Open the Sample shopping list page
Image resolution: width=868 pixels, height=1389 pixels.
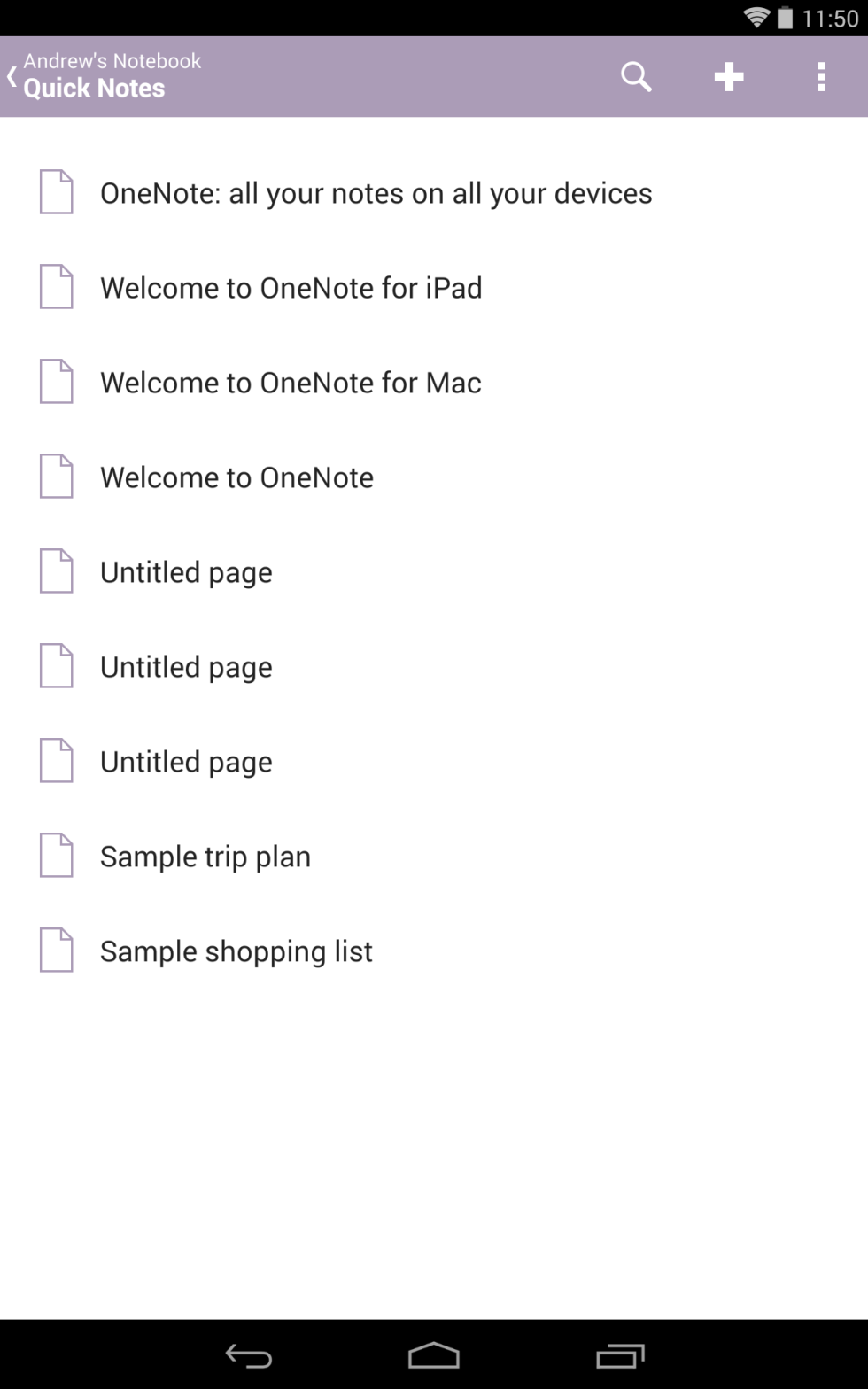[x=236, y=950]
